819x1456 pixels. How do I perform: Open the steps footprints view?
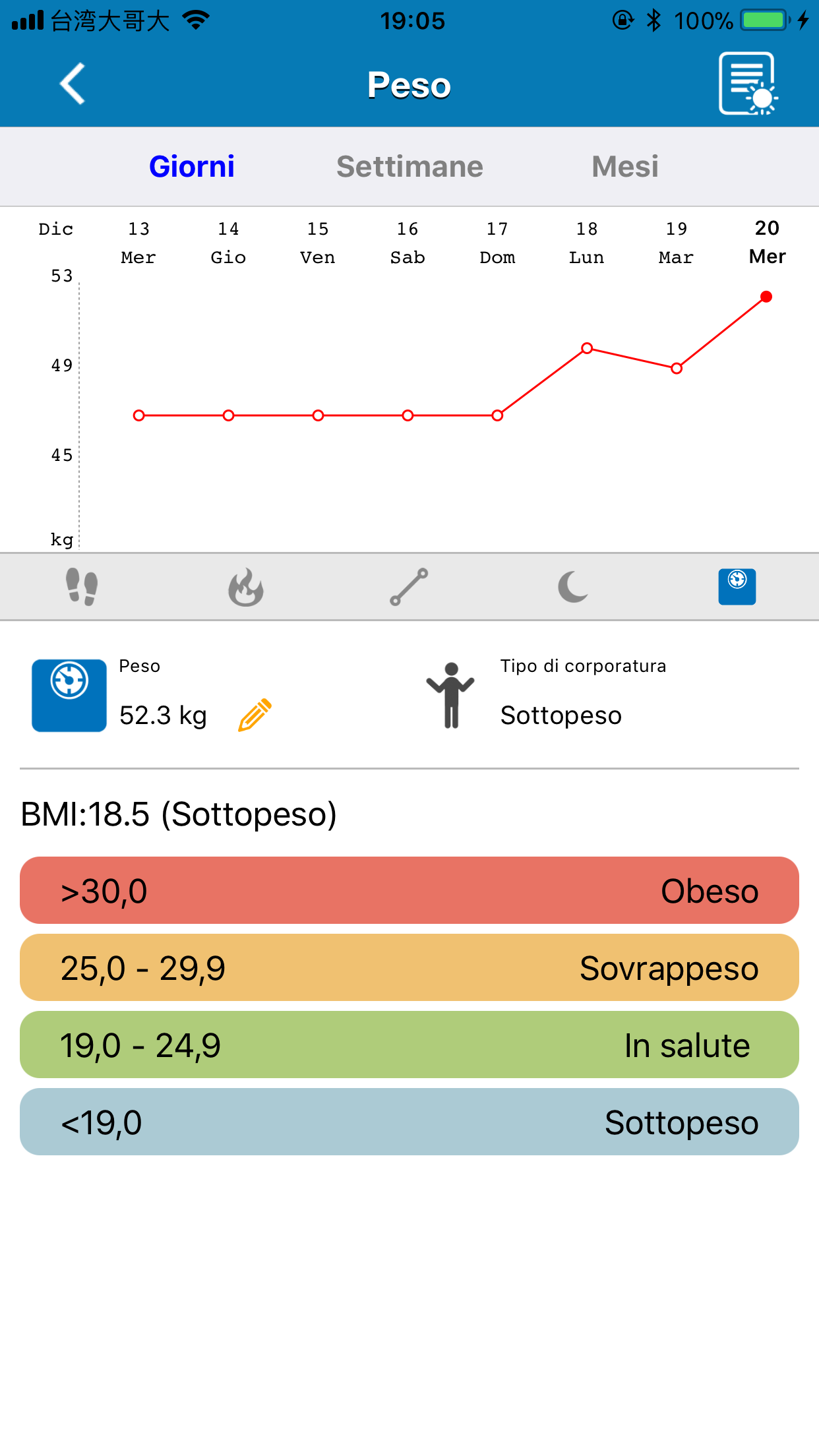[x=82, y=587]
